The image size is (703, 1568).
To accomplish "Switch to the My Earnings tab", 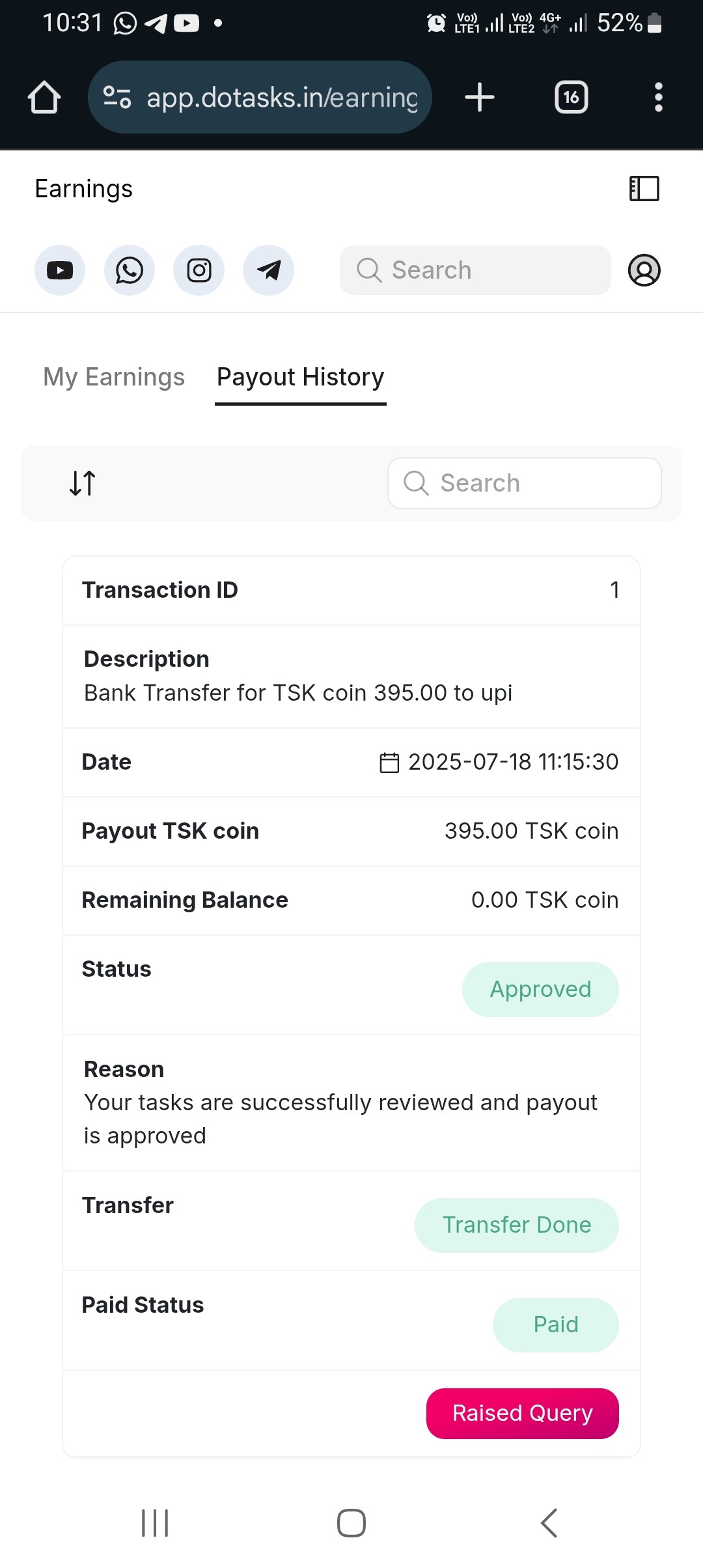I will point(114,377).
